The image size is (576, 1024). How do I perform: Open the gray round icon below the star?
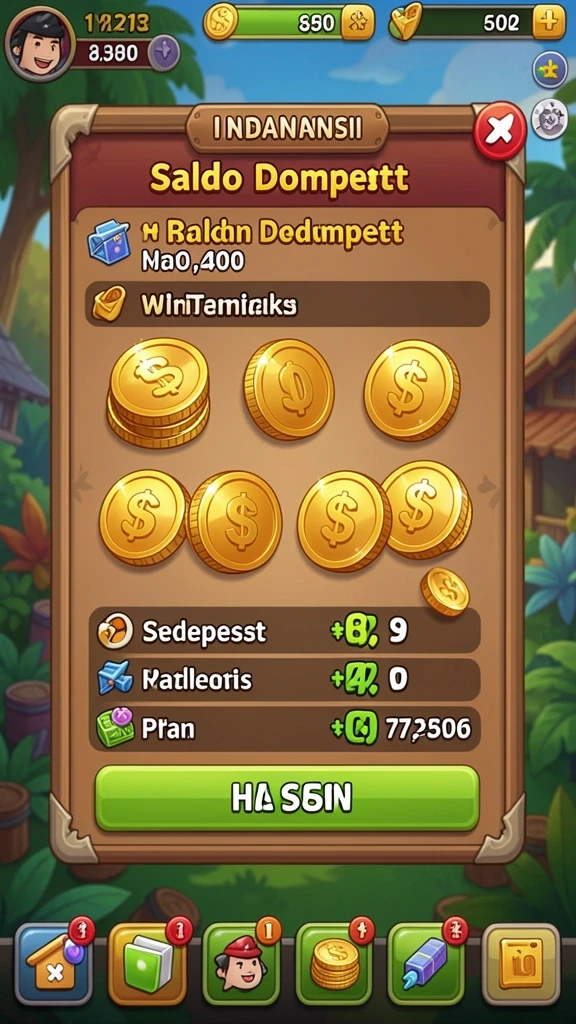pos(550,119)
